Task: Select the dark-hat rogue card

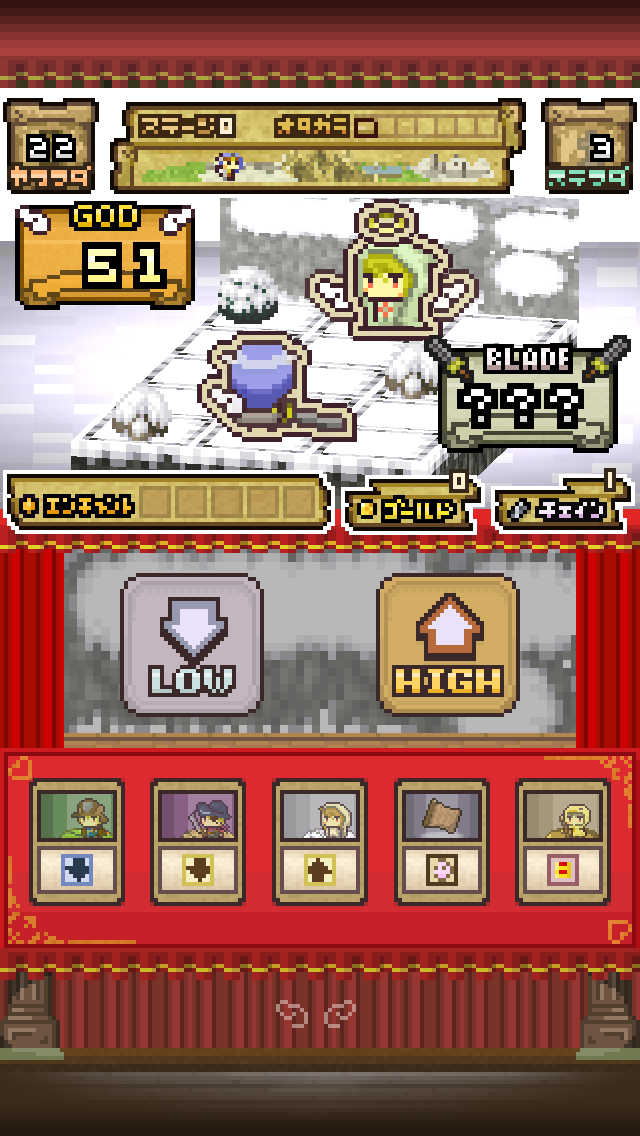Action: [x=198, y=842]
